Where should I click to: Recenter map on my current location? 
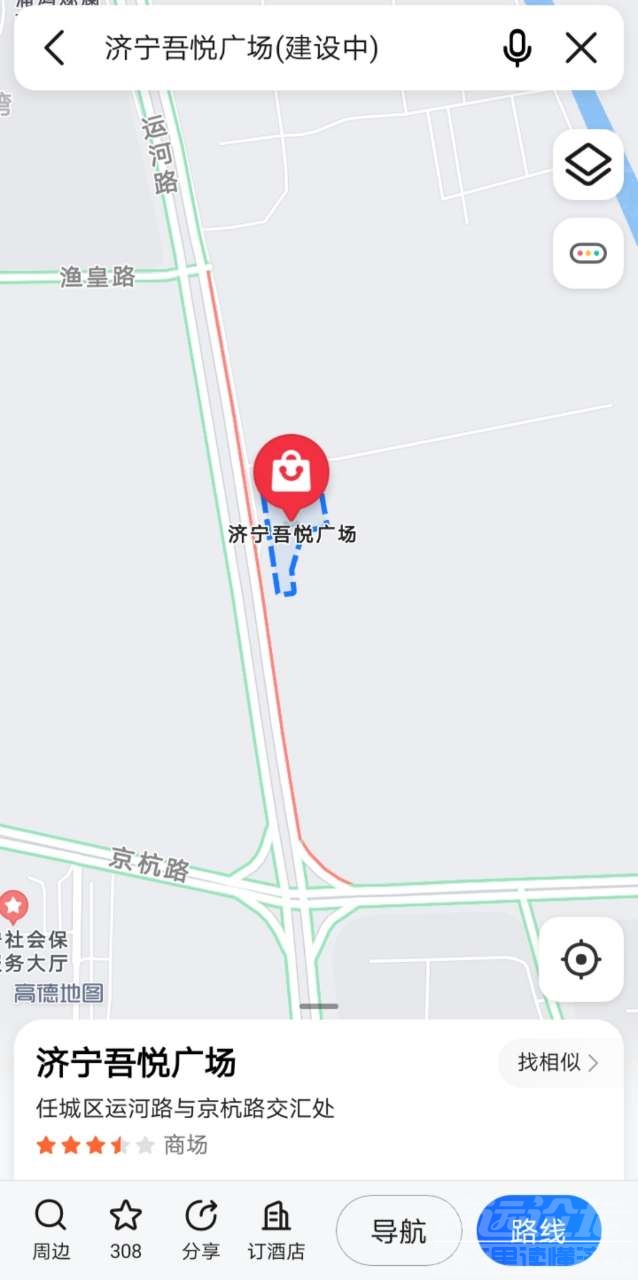[x=581, y=960]
